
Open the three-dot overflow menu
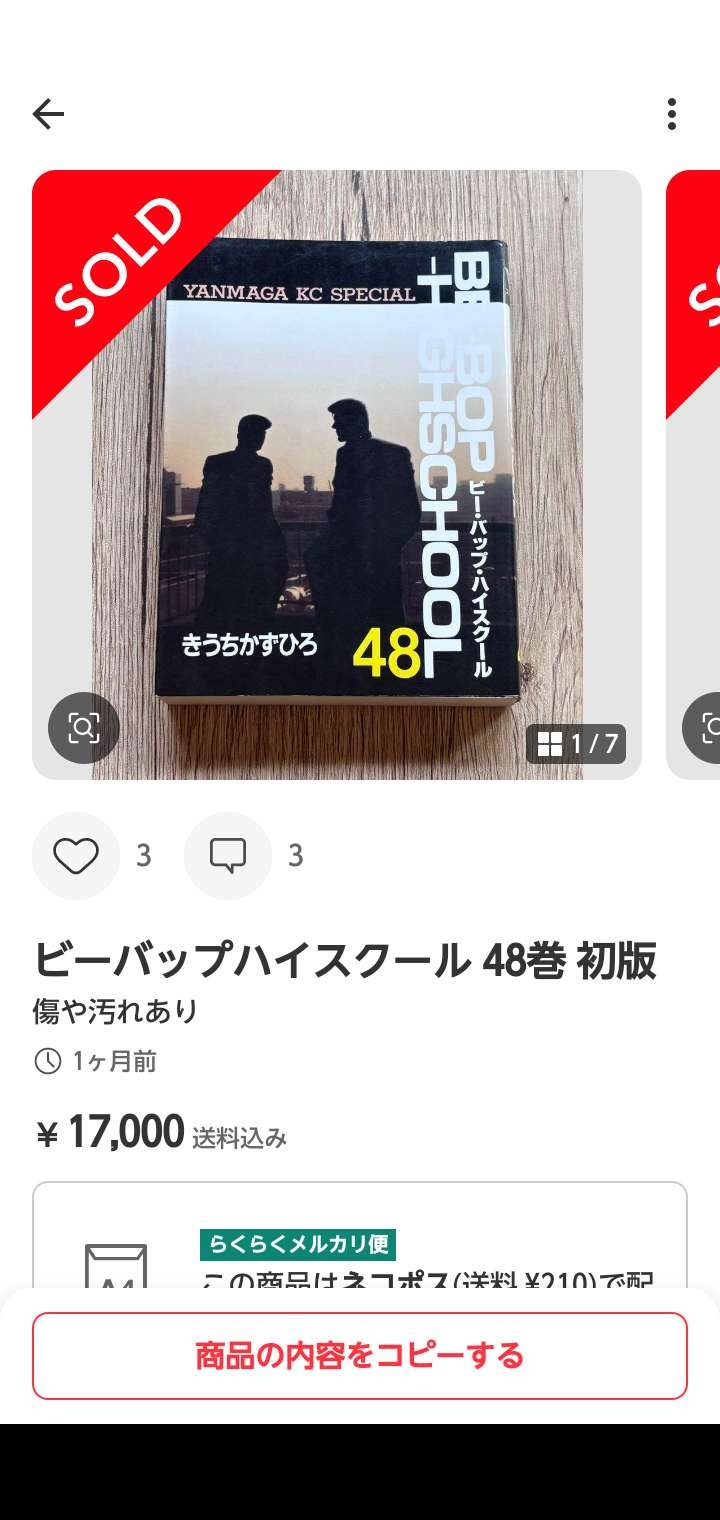pyautogui.click(x=671, y=114)
